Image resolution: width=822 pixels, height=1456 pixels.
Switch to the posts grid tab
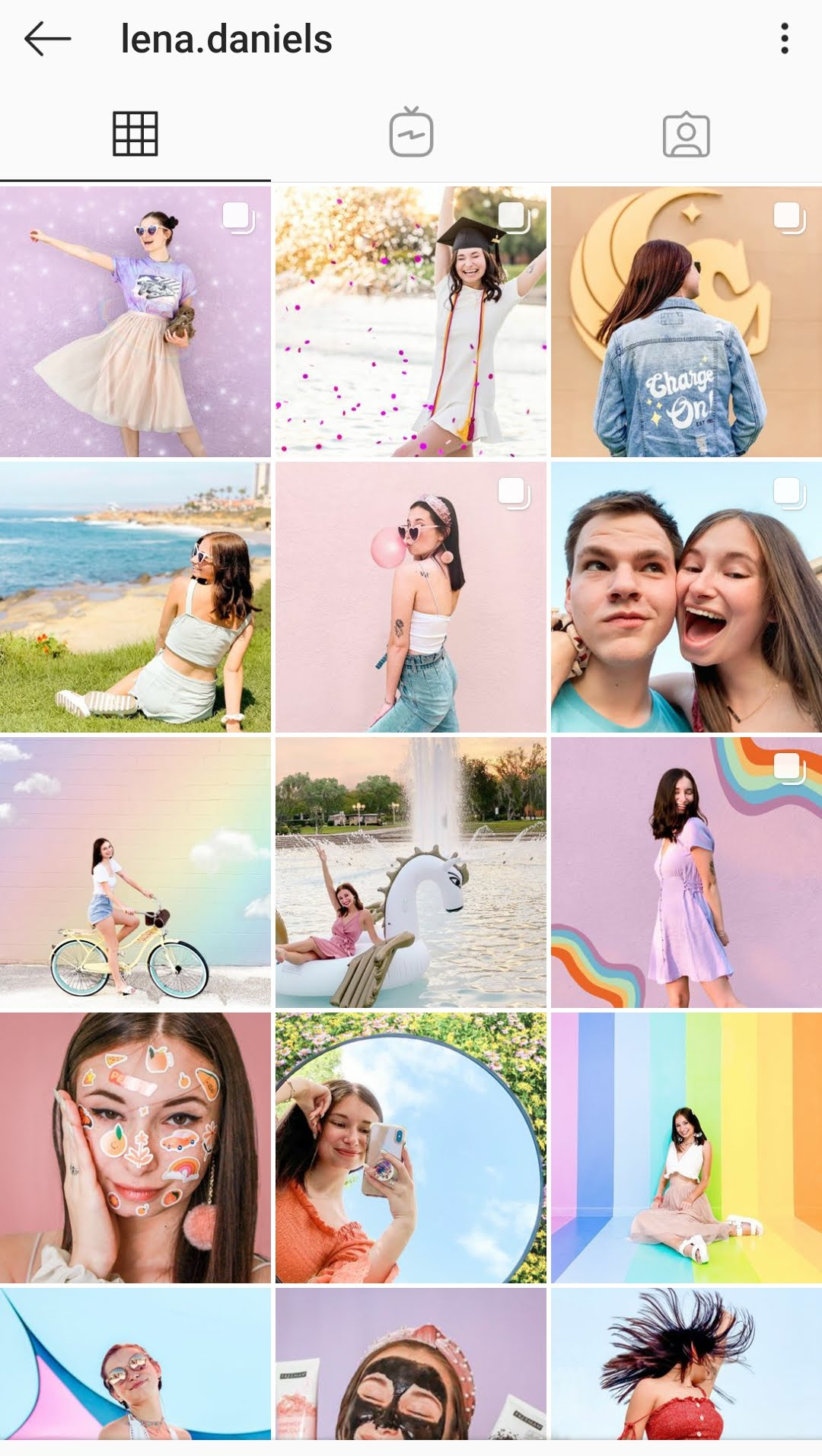135,134
